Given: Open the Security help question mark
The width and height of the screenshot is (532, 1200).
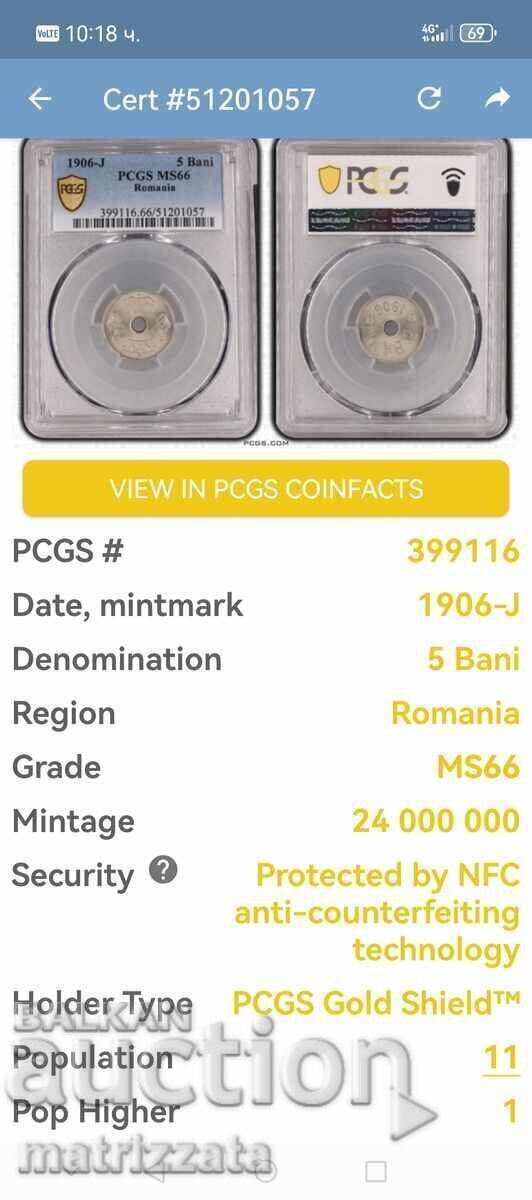Looking at the screenshot, I should 163,870.
